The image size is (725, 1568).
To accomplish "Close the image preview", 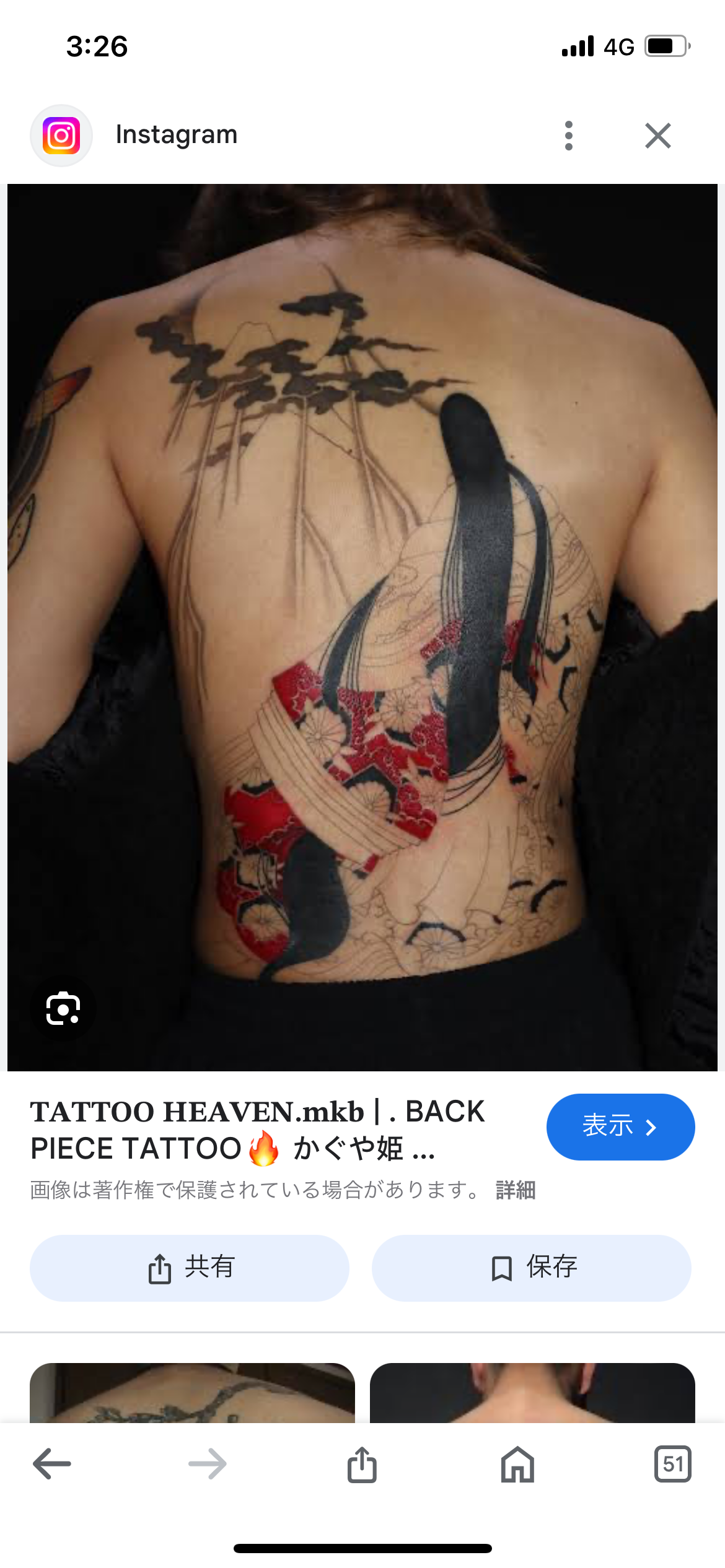I will click(x=657, y=136).
